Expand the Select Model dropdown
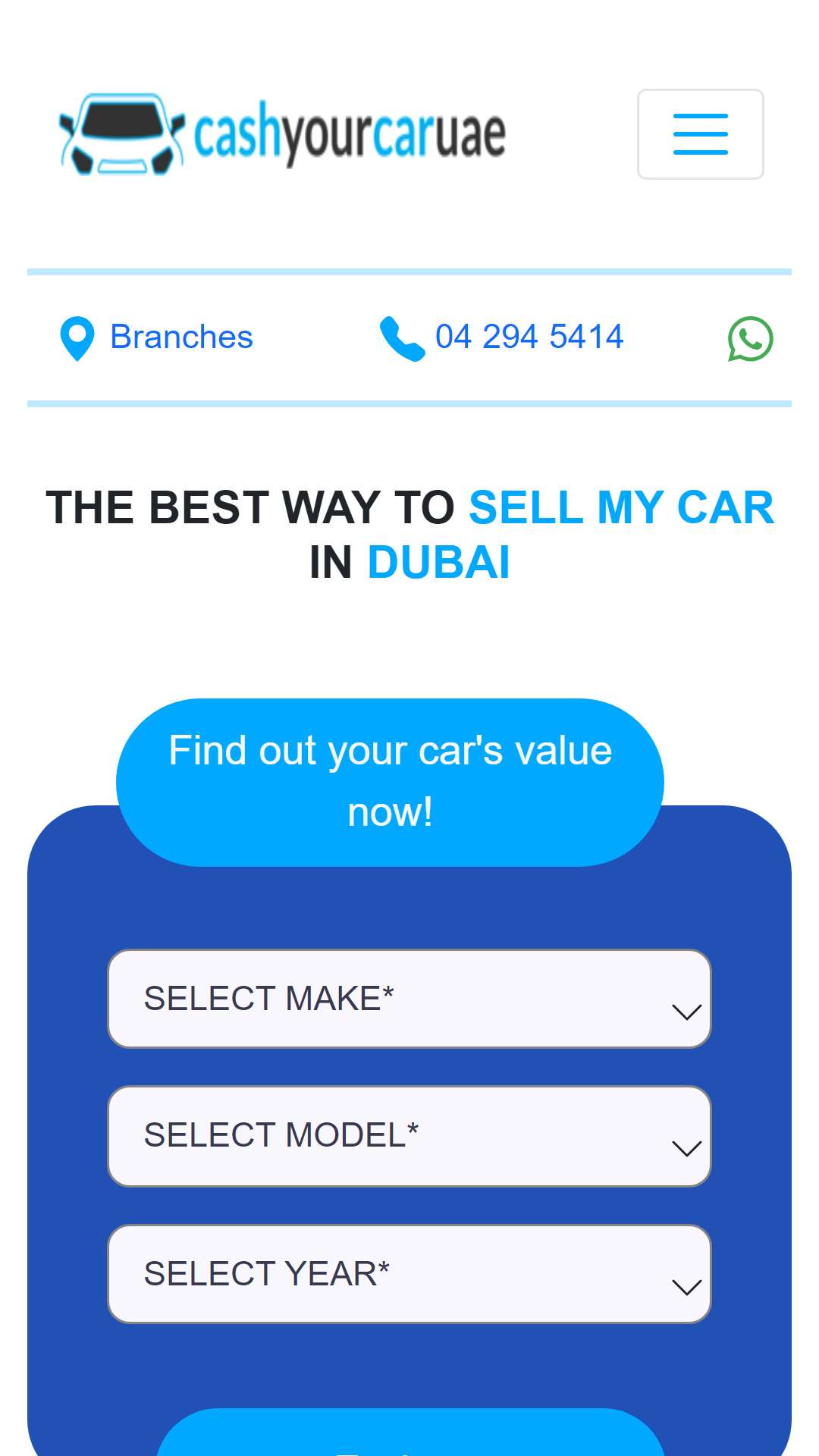Screen dimensions: 819x1456 [409, 1136]
